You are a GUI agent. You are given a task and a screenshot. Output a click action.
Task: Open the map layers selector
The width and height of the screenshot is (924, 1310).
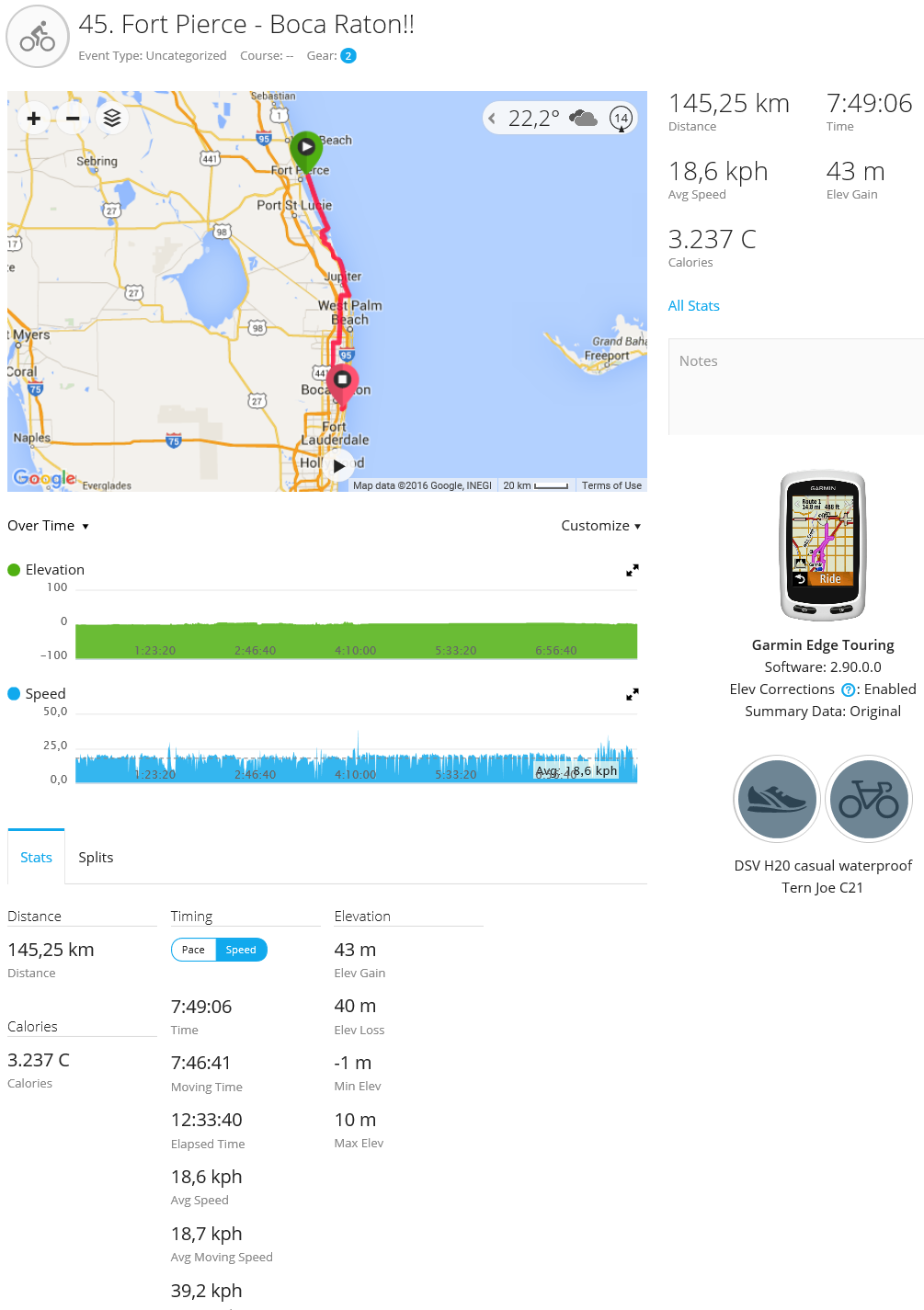111,119
